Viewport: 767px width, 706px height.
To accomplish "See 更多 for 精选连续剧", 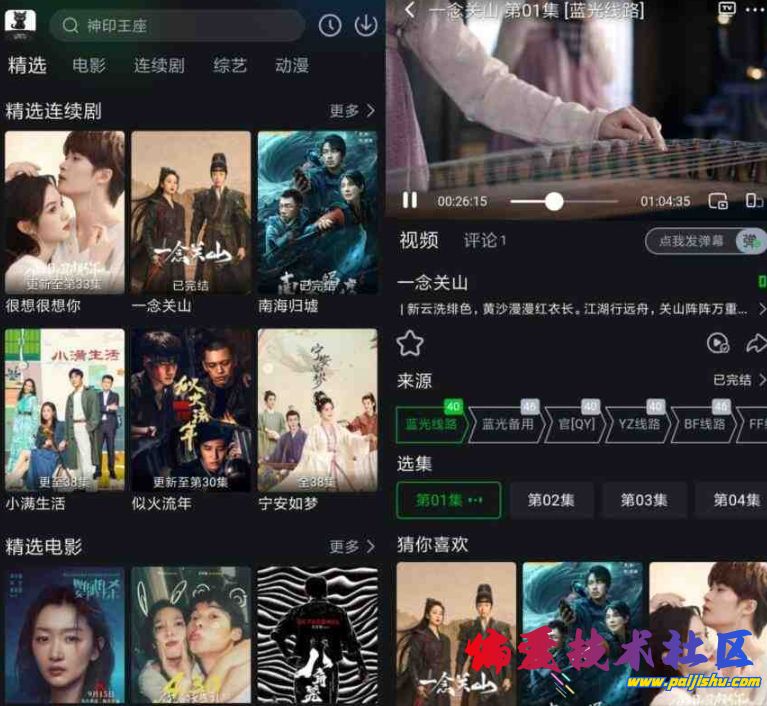I will coord(352,111).
